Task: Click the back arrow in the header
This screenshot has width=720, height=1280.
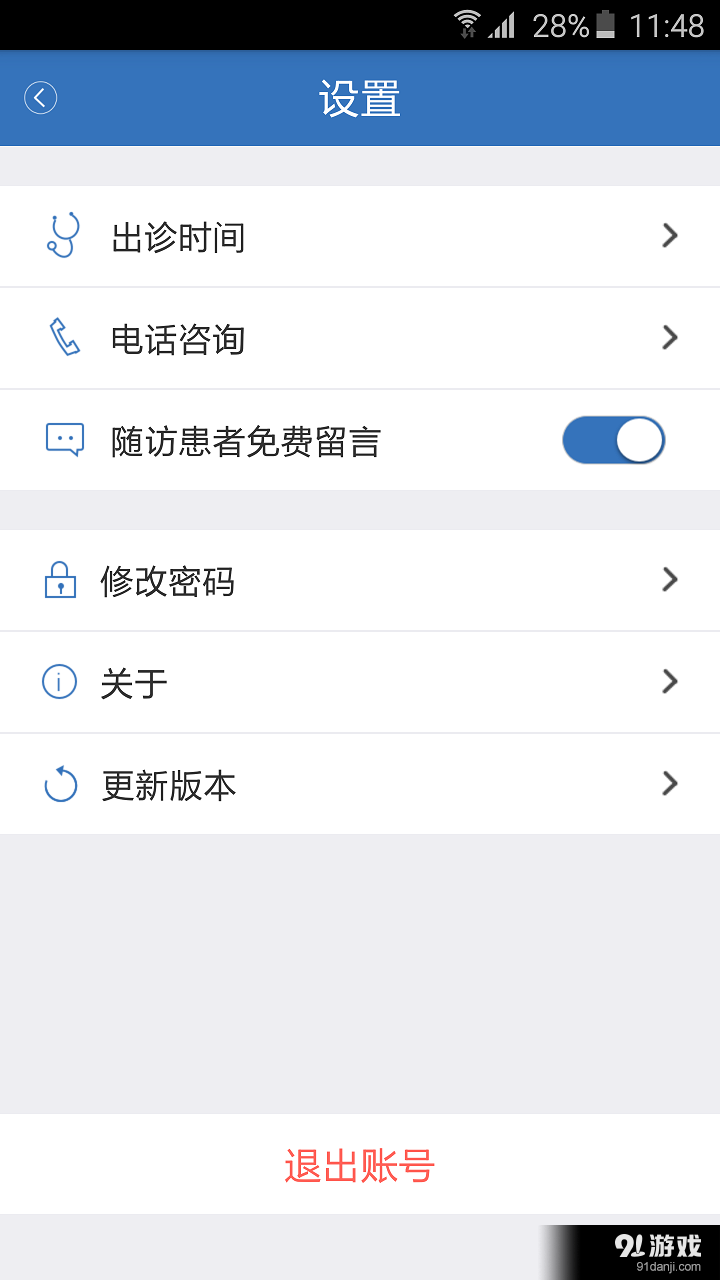Action: coord(40,97)
